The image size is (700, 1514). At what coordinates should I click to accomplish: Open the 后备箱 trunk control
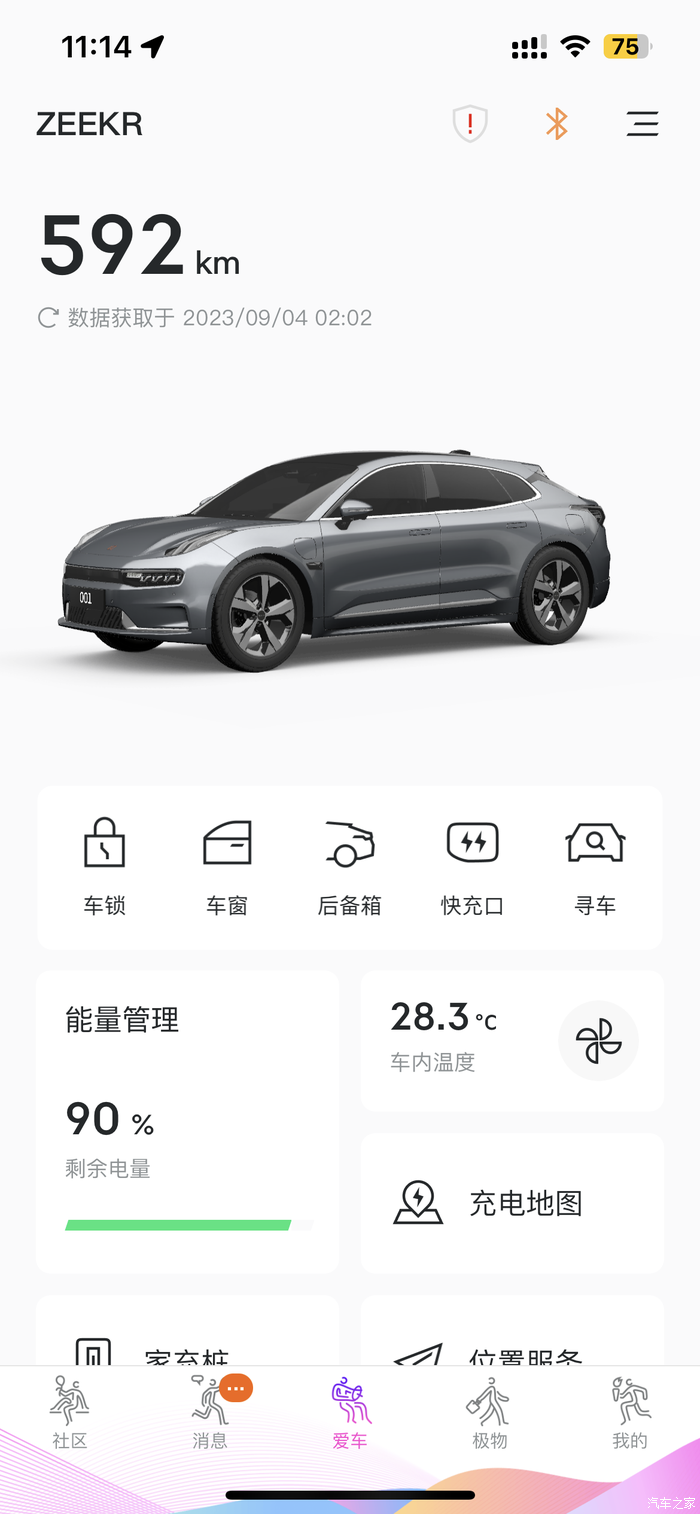350,867
